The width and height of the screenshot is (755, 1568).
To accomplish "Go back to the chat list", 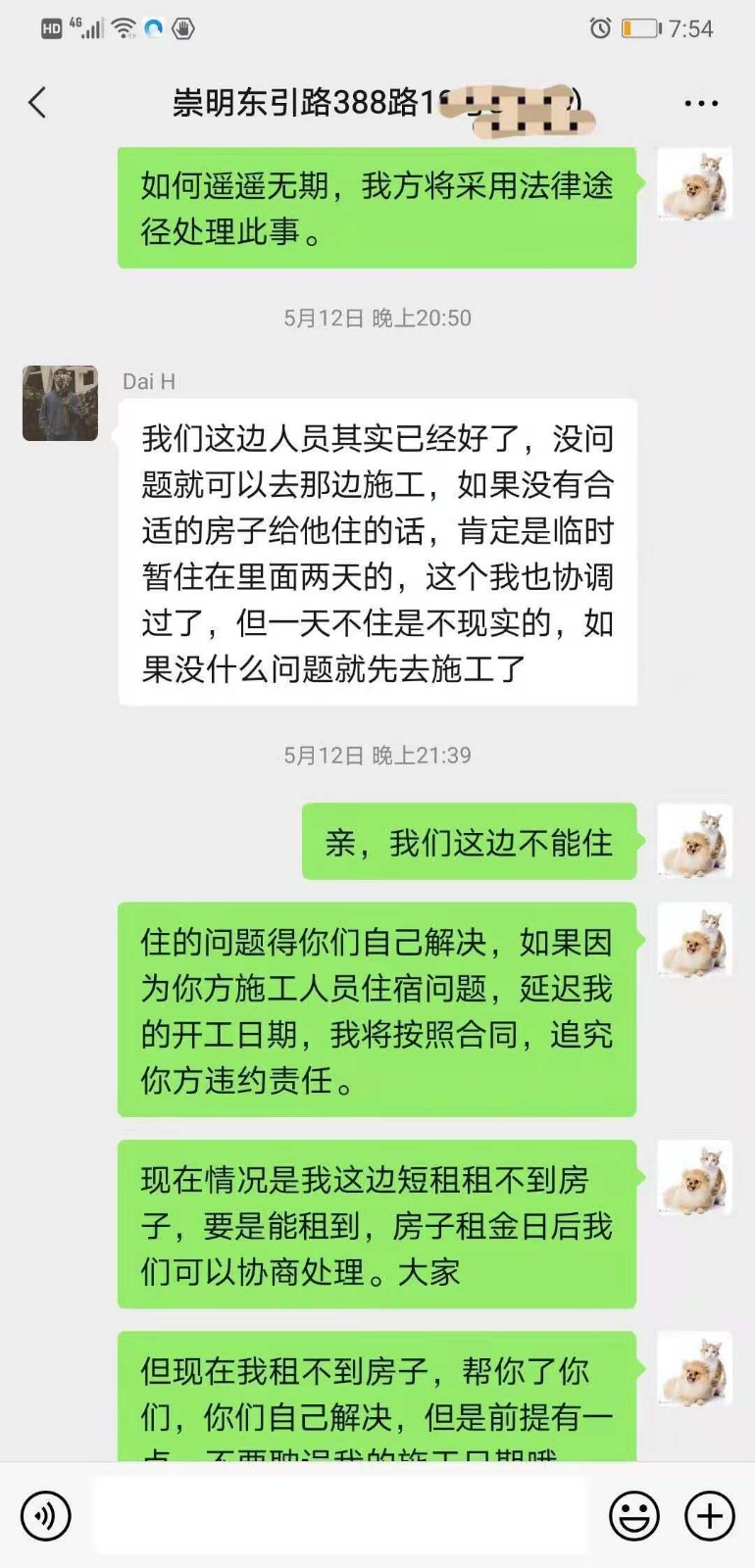I will tap(37, 102).
